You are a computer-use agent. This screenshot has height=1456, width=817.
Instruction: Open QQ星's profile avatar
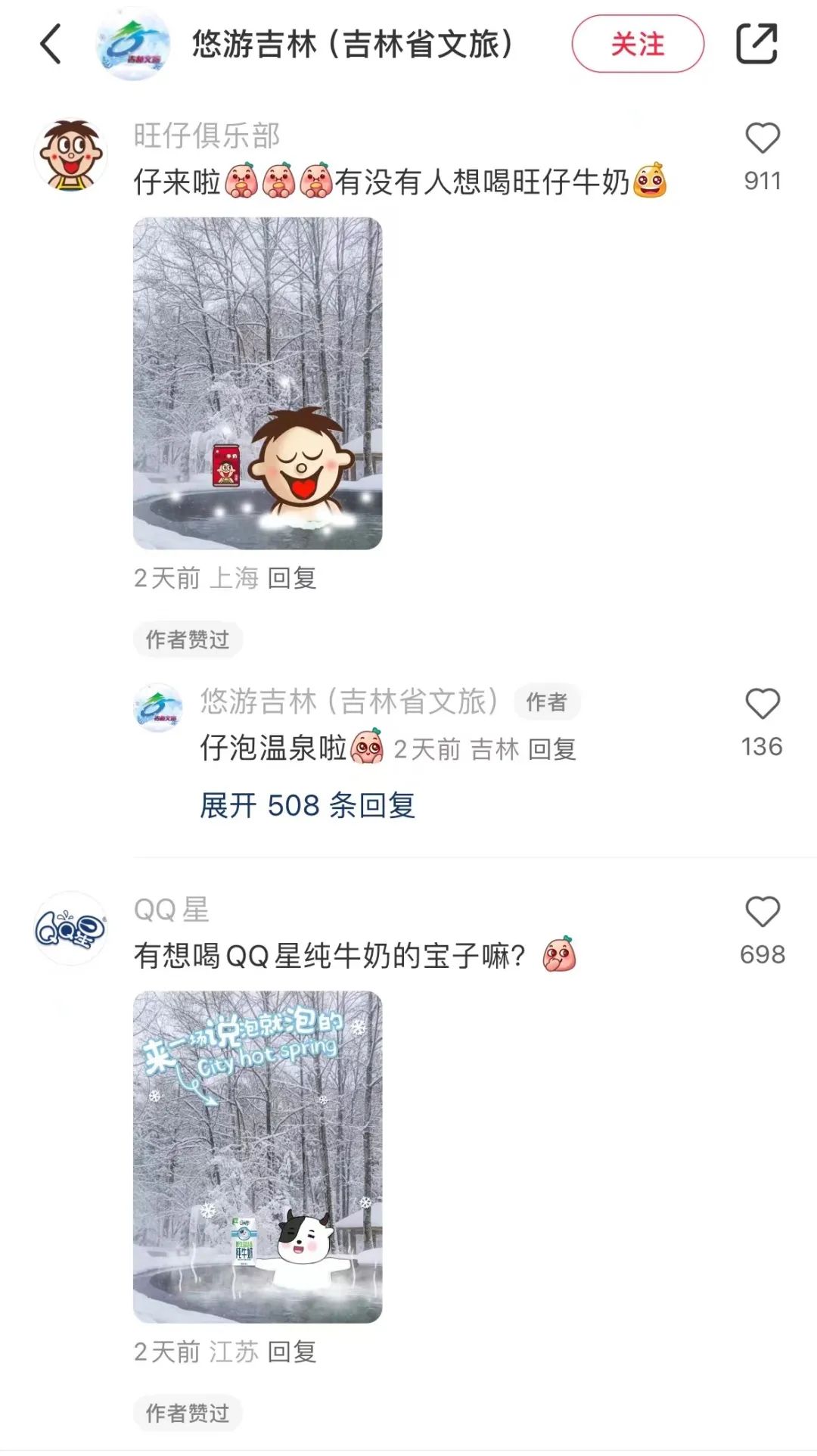coord(70,929)
